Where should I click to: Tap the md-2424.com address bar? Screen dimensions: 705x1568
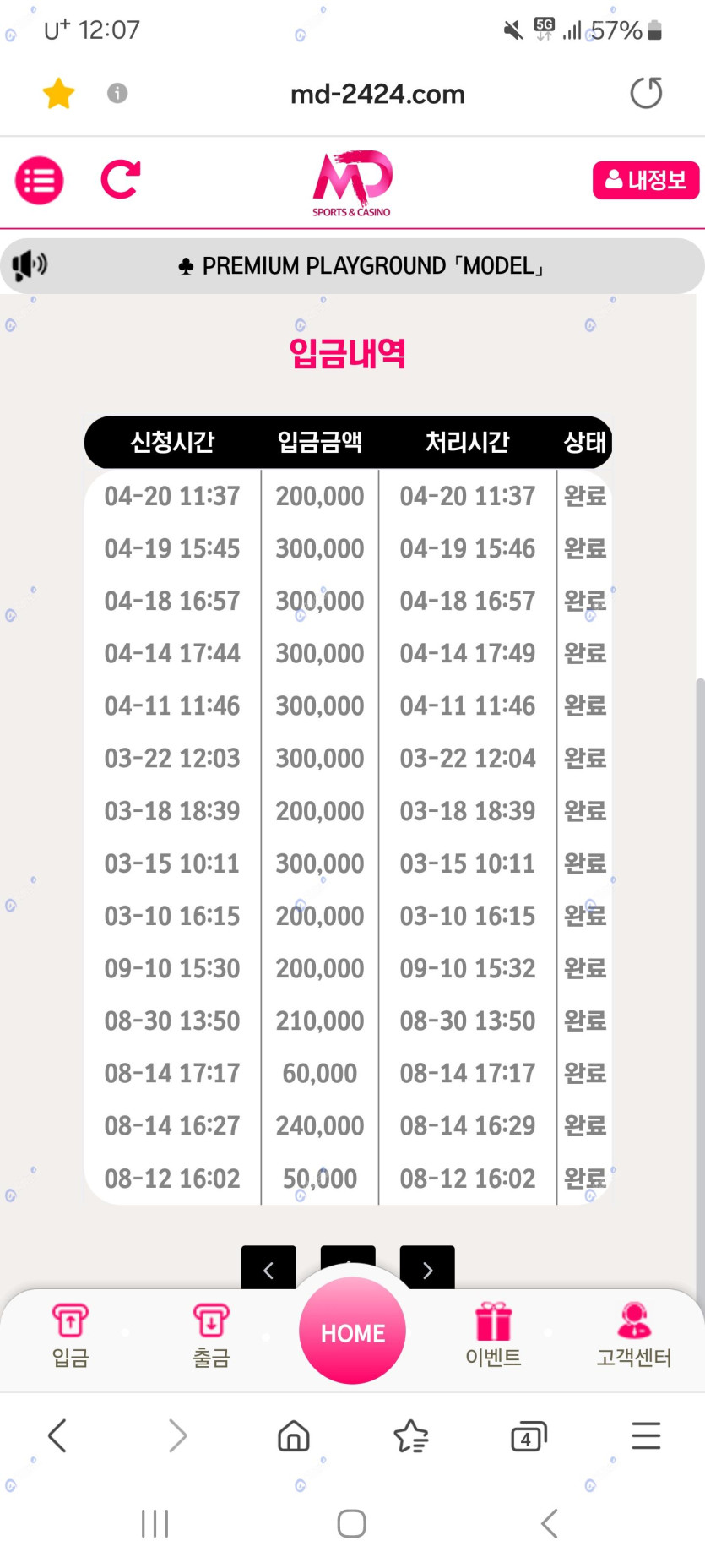click(x=377, y=94)
